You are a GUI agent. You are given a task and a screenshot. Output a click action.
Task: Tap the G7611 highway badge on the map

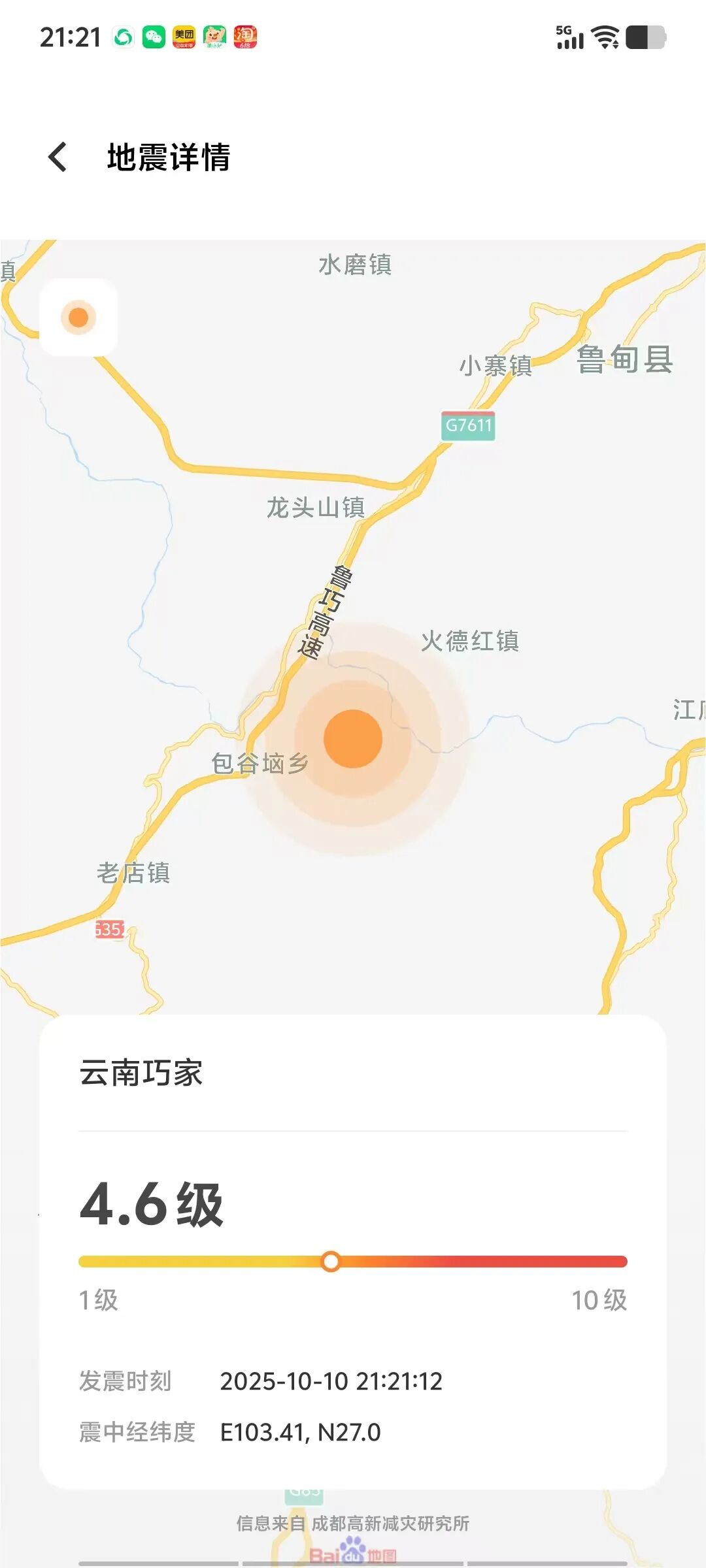click(x=468, y=425)
